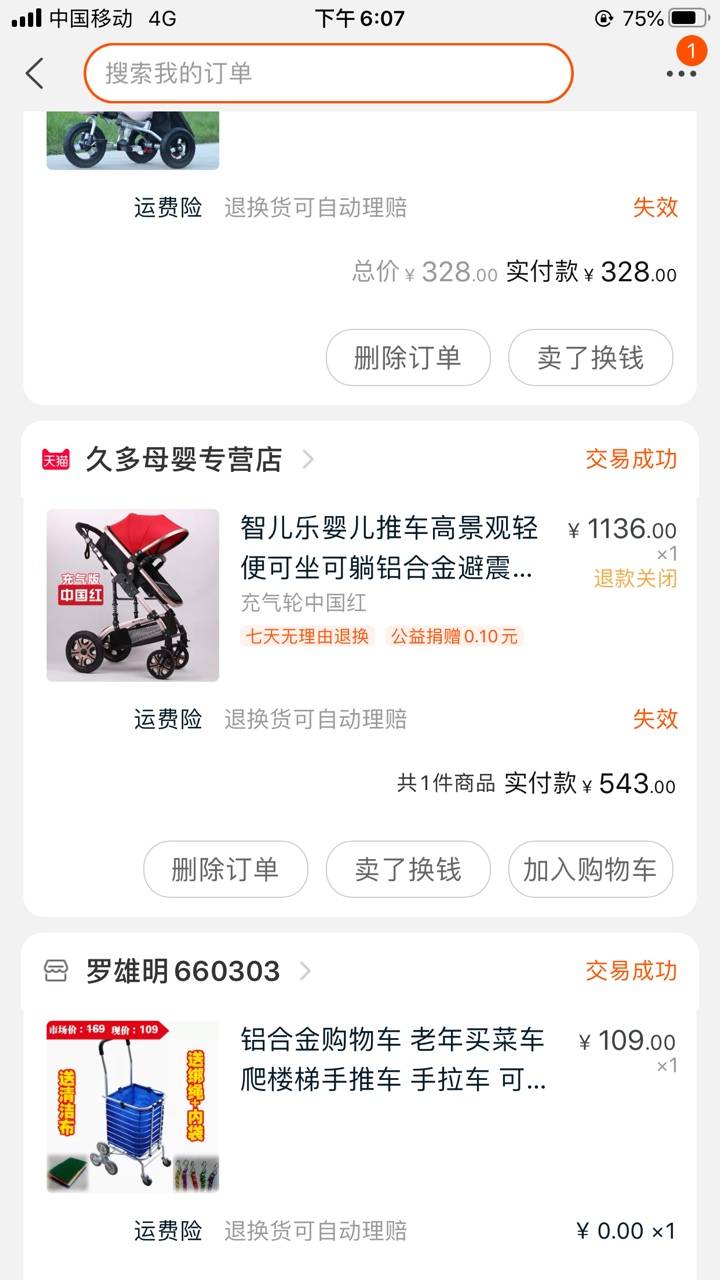
Task: Tap the 搜索我的订单 search box
Action: (328, 73)
